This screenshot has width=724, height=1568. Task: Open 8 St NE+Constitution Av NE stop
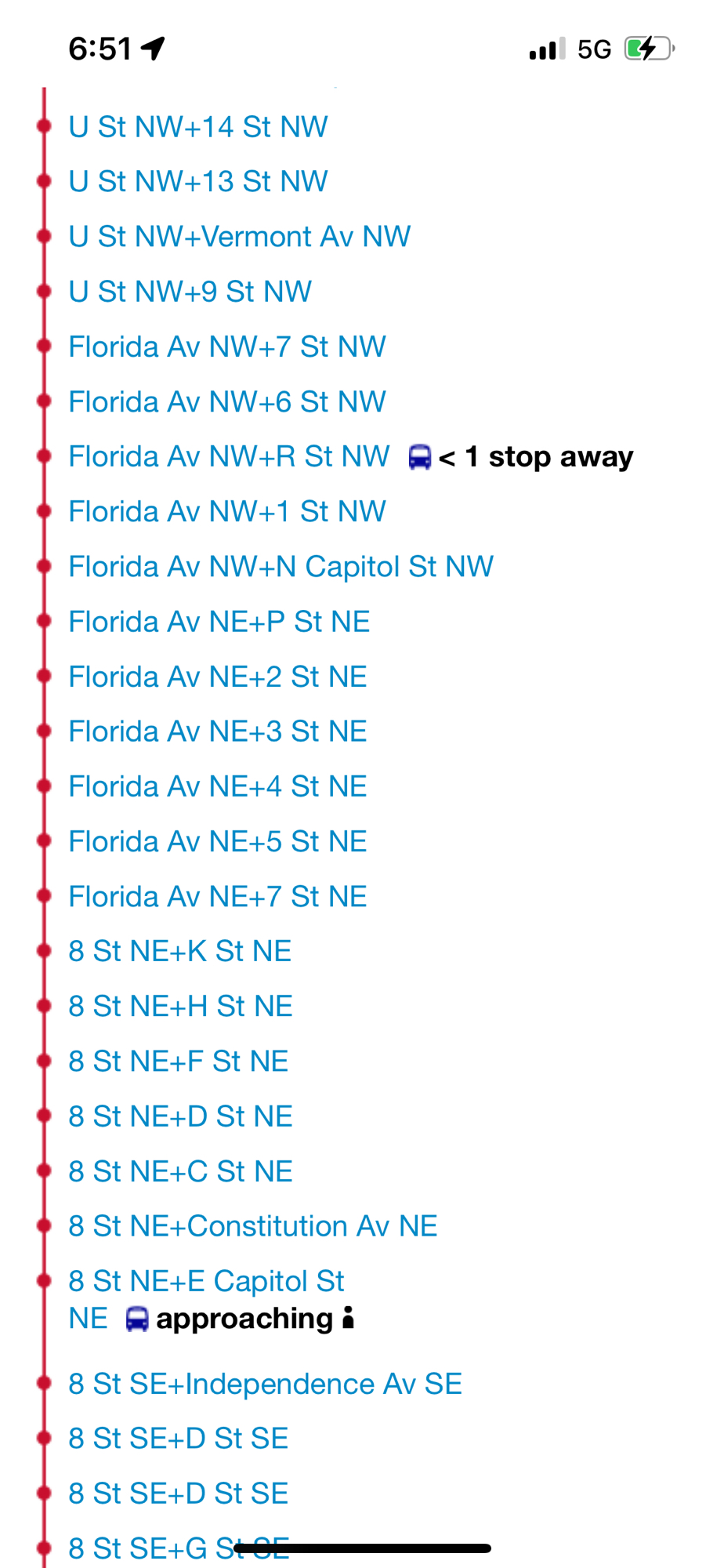tap(252, 1227)
